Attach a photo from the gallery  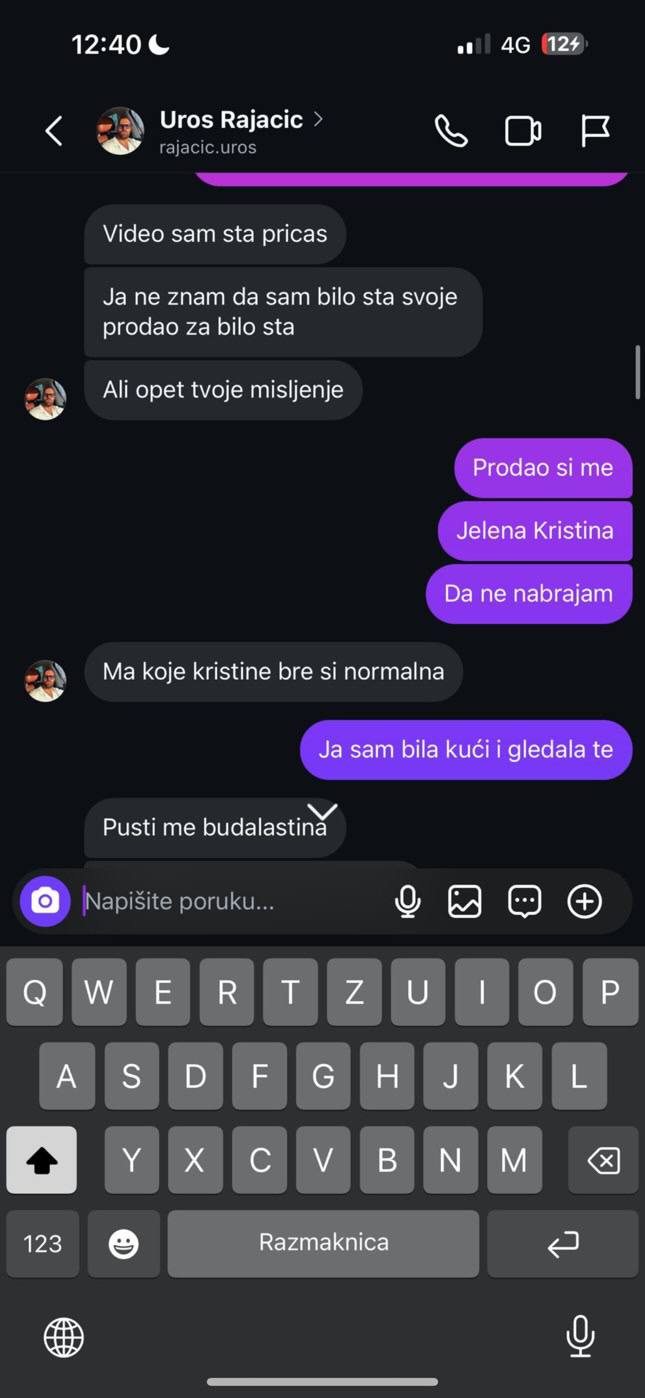point(465,901)
